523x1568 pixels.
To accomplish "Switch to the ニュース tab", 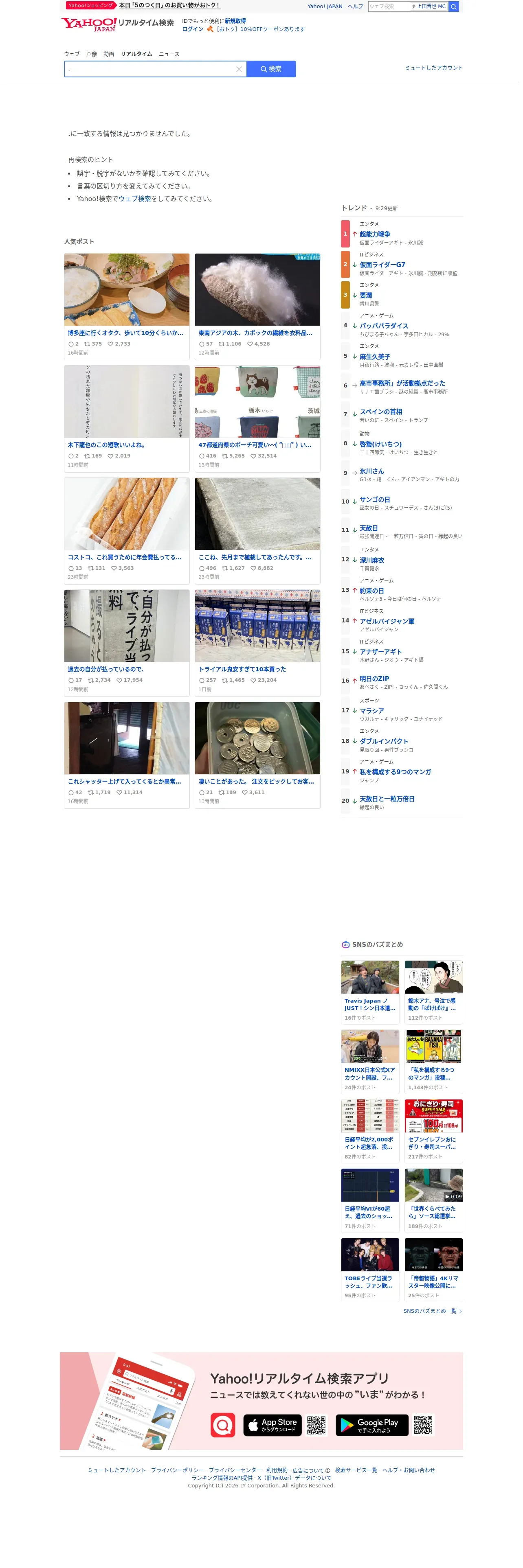I will click(170, 54).
